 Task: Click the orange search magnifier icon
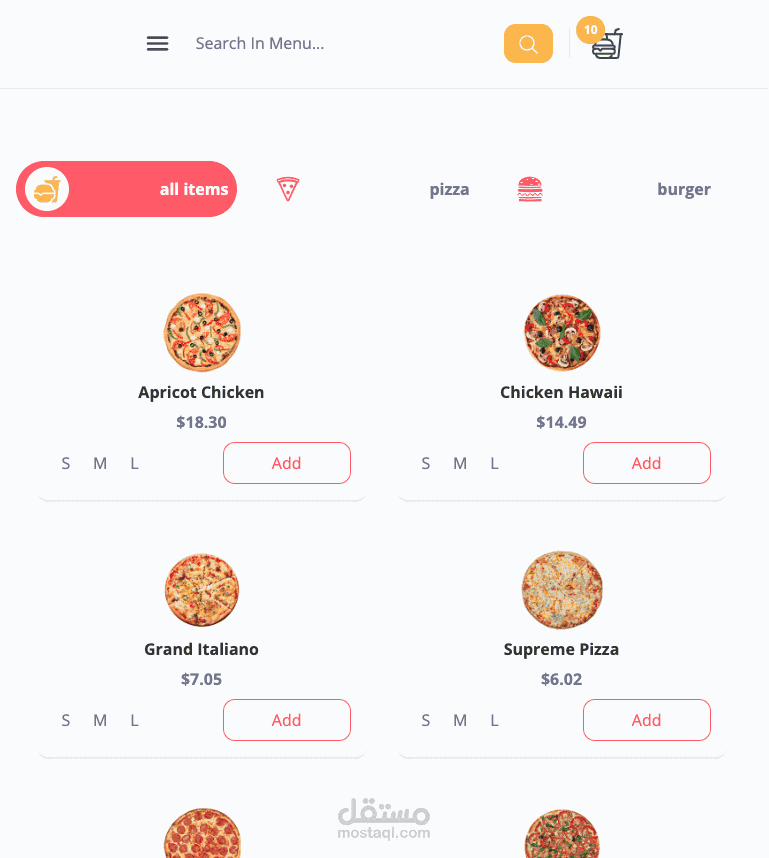coord(528,43)
